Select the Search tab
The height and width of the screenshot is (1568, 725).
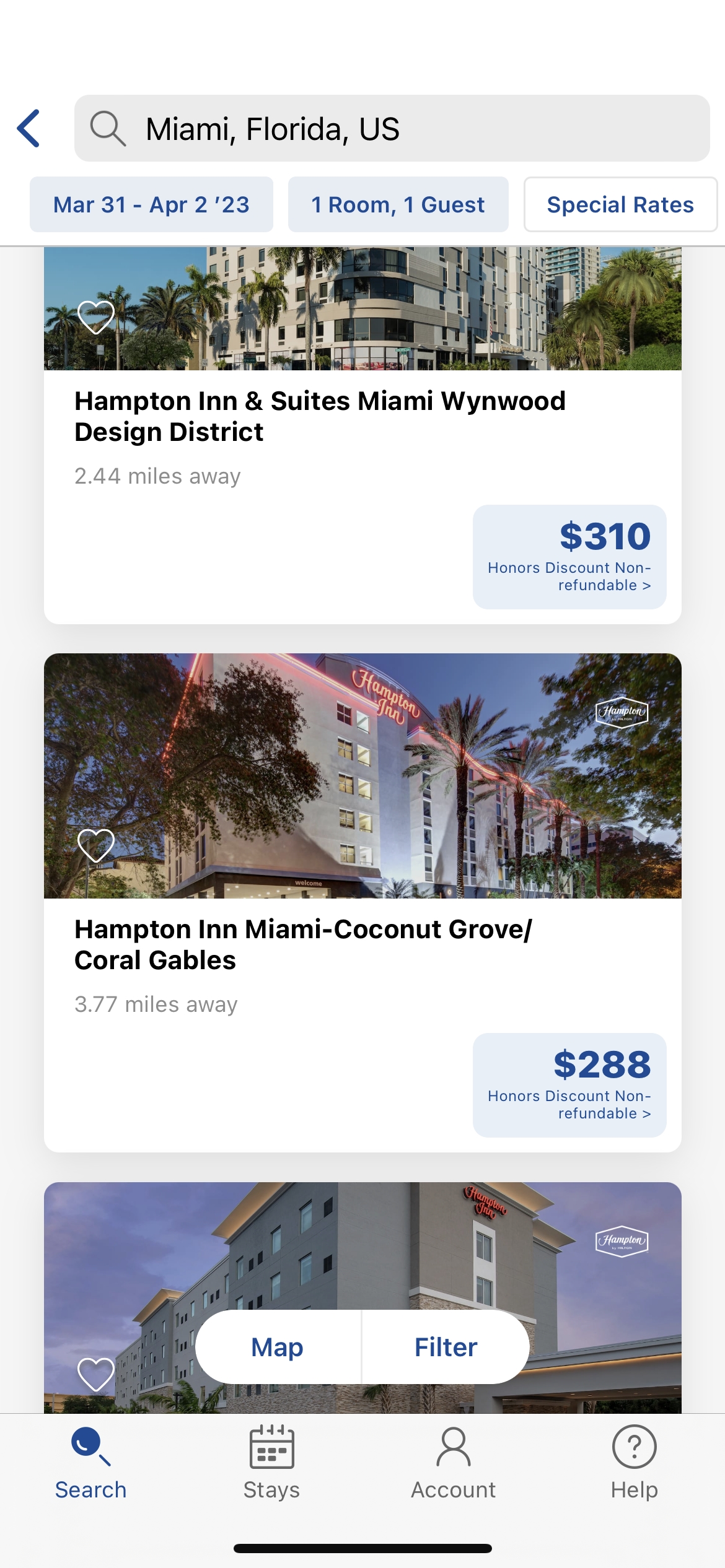pos(90,1462)
